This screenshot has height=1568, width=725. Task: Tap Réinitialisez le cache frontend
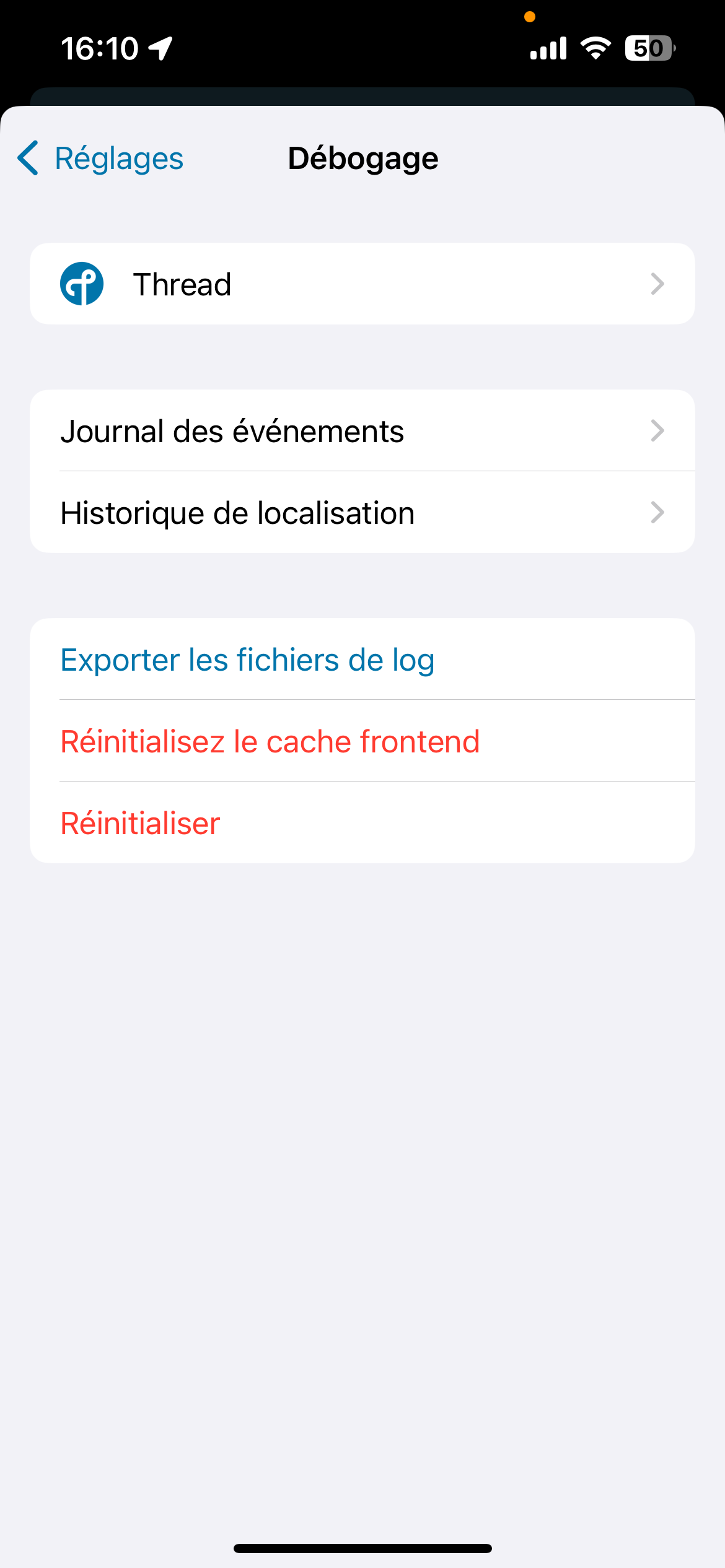click(270, 741)
